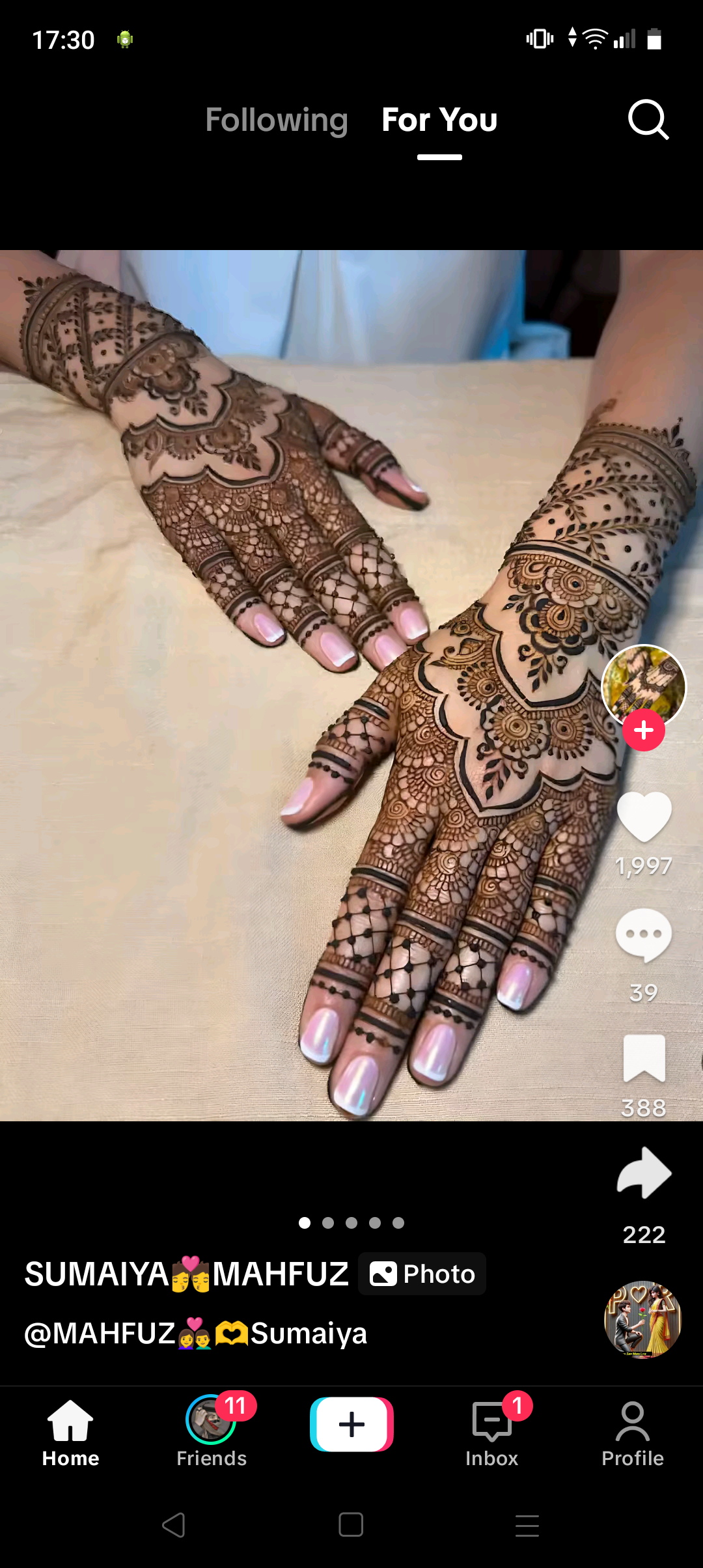Screen dimensions: 703x1568
Task: Open the Inbox tab
Action: click(492, 1432)
